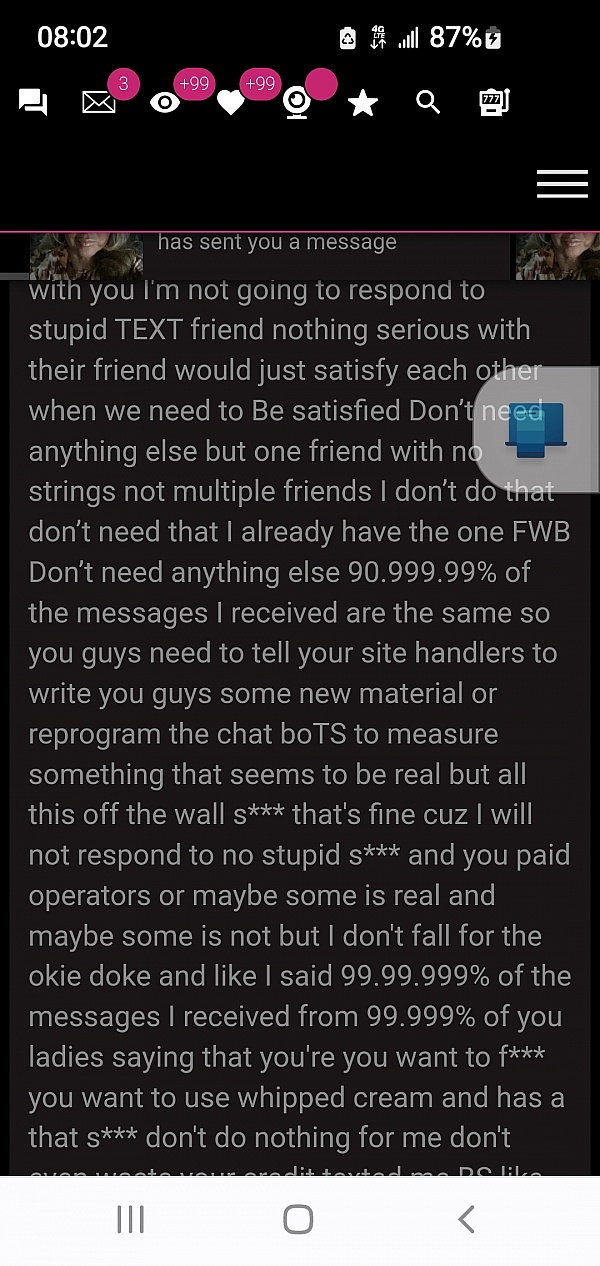
Task: Open the hamburger menu
Action: pyautogui.click(x=562, y=184)
